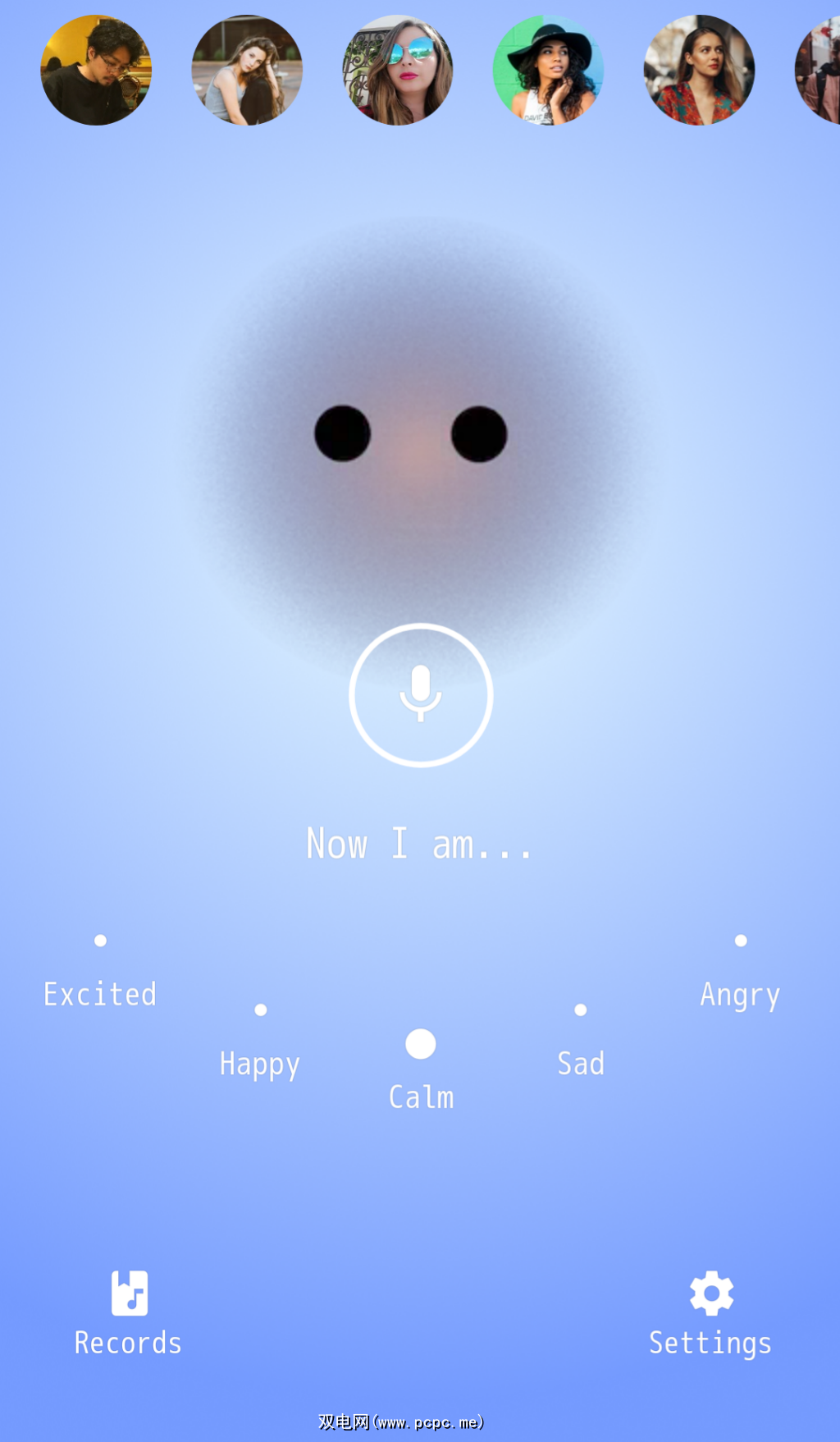Tap the microphone record button

(x=420, y=694)
